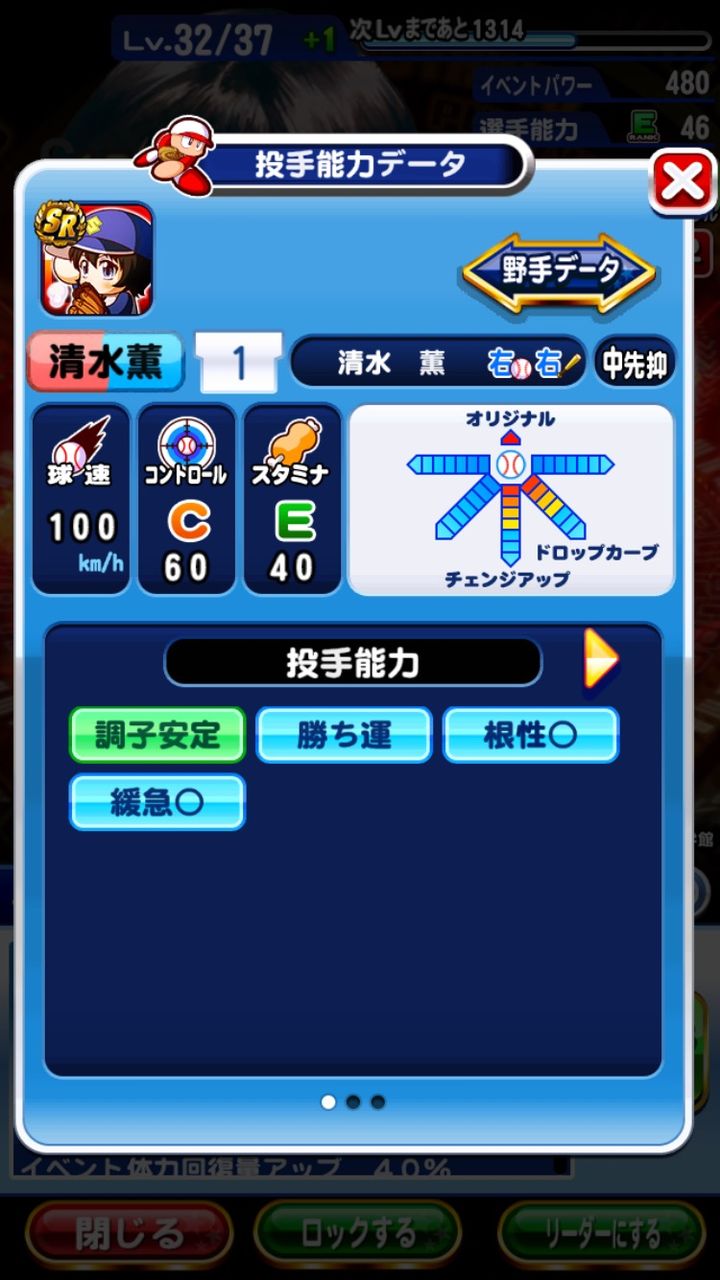720x1280 pixels.
Task: Toggle the 調子安定 skill highlight
Action: pyautogui.click(x=156, y=733)
